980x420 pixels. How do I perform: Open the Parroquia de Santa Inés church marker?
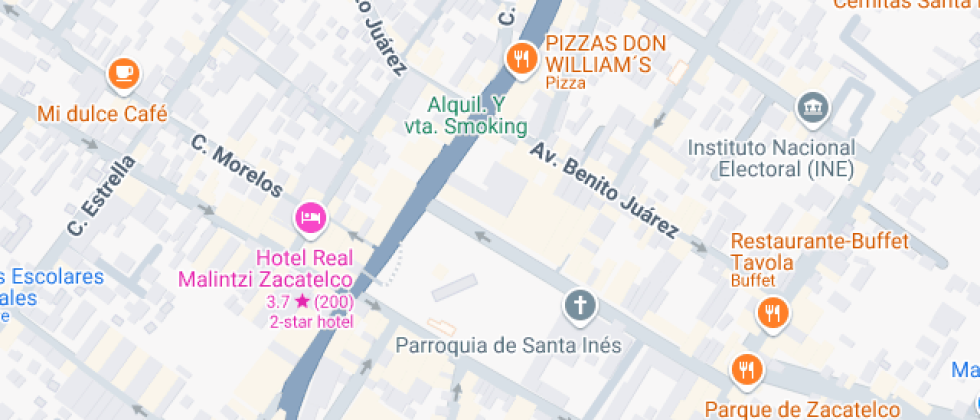[578, 305]
